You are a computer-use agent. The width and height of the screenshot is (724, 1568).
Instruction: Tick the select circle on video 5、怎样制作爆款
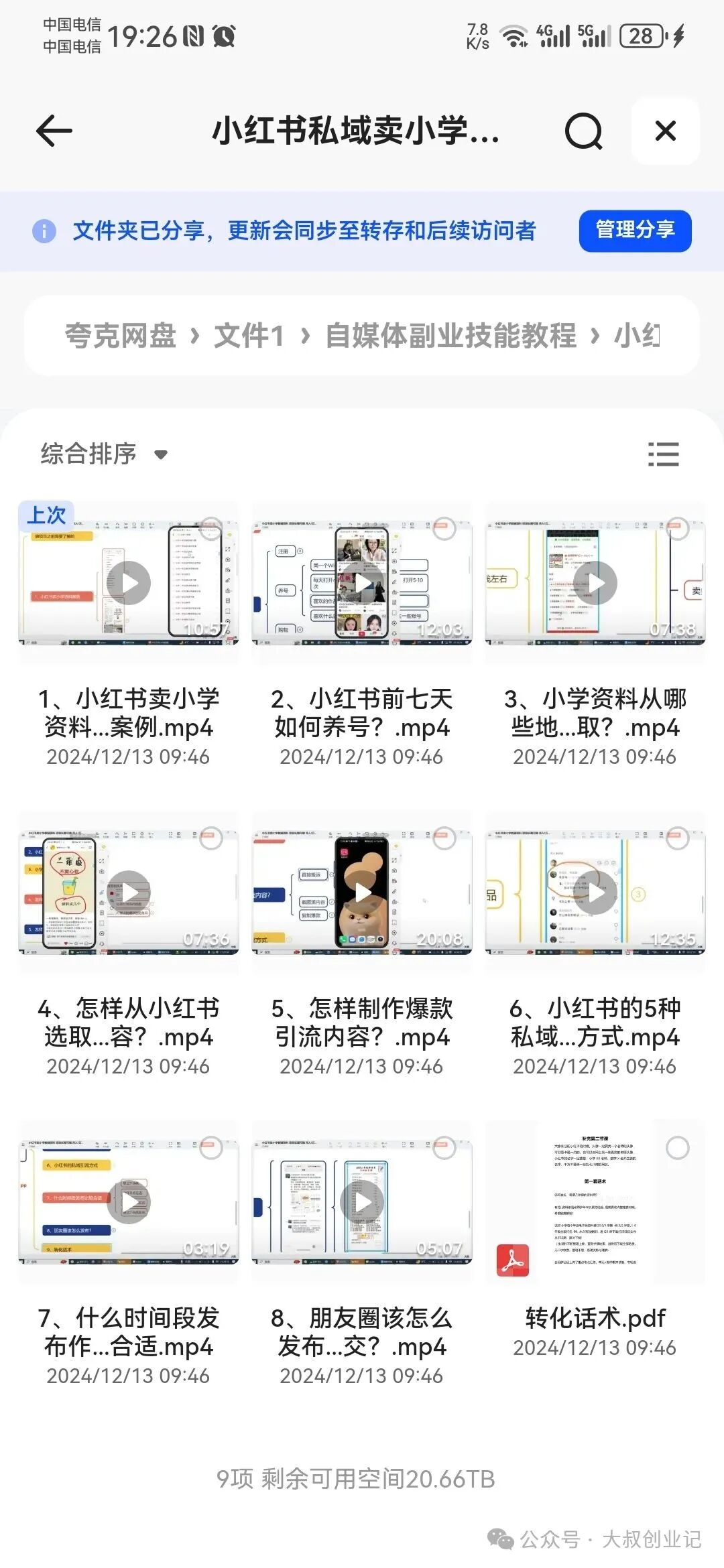coord(444,838)
